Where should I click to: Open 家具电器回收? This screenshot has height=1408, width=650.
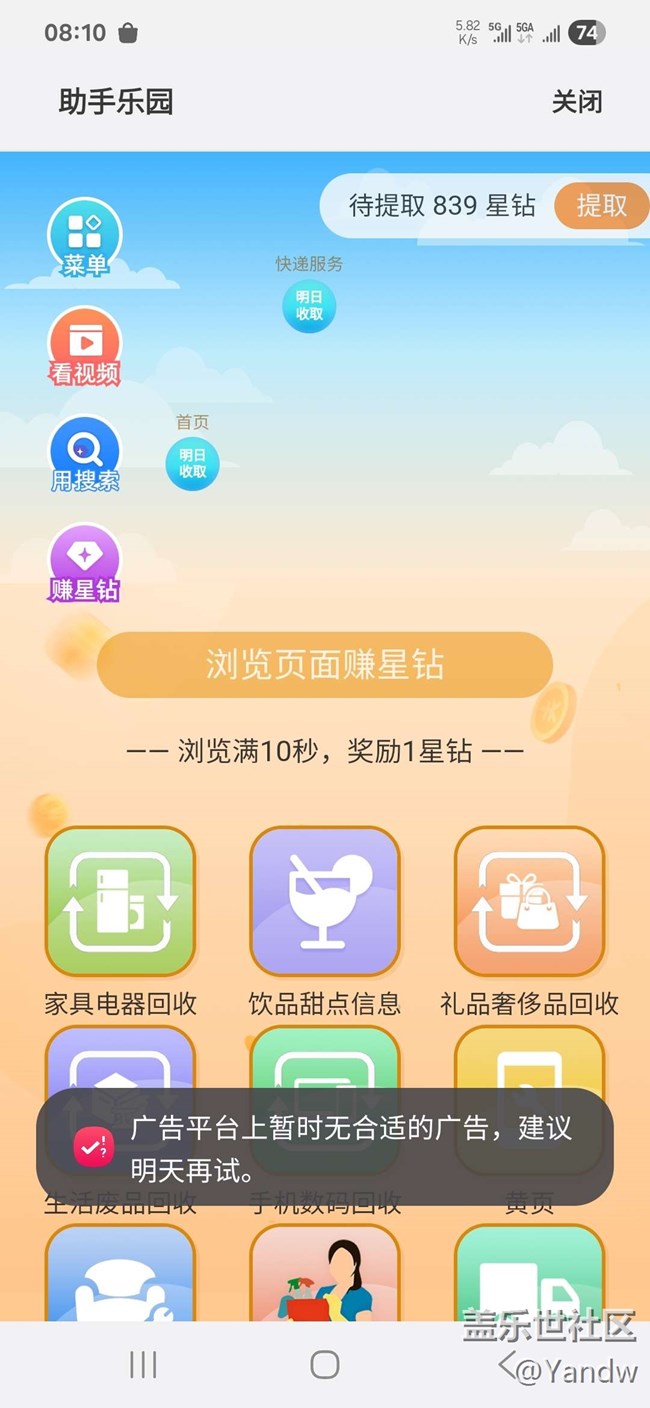[121, 902]
